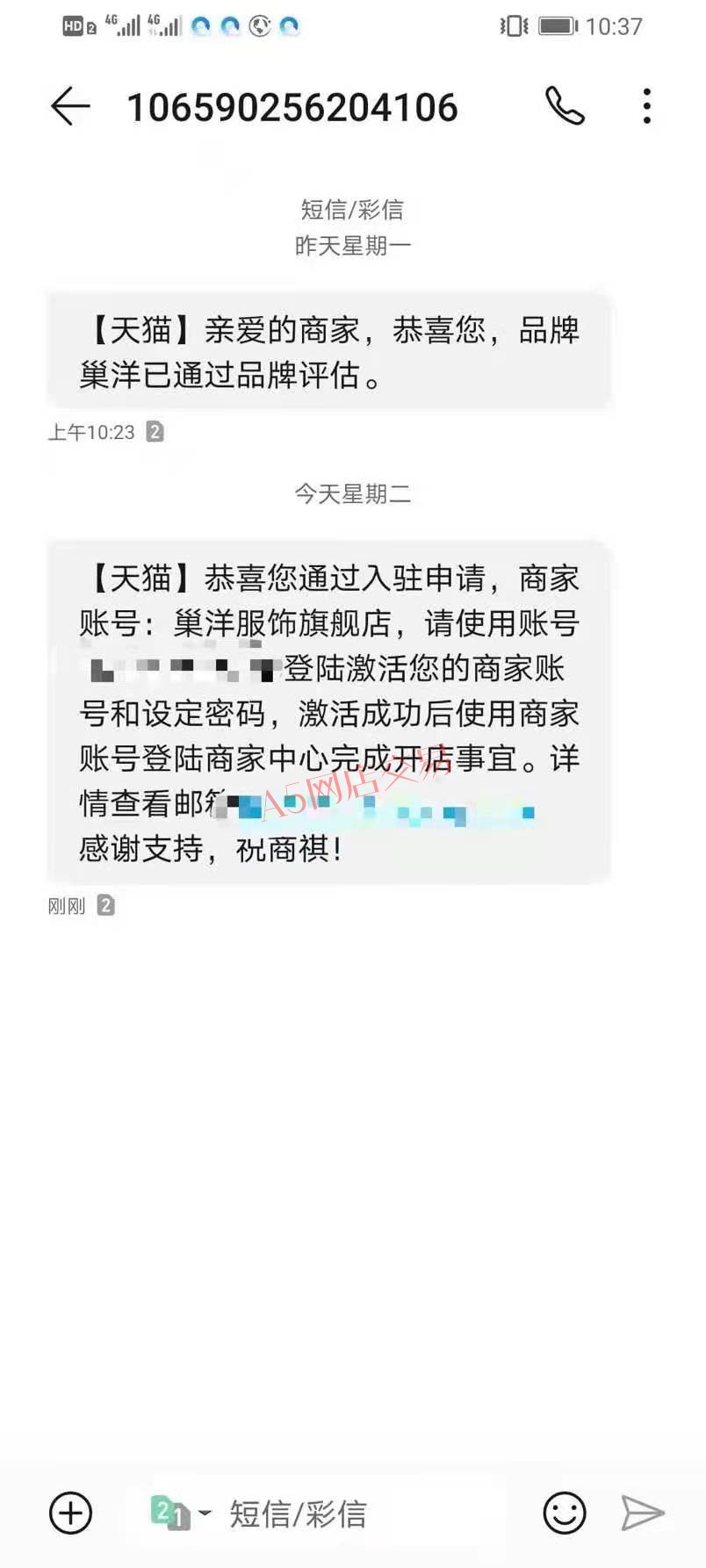The height and width of the screenshot is (1568, 706).
Task: Send the message with the arrow icon
Action: point(643,1513)
